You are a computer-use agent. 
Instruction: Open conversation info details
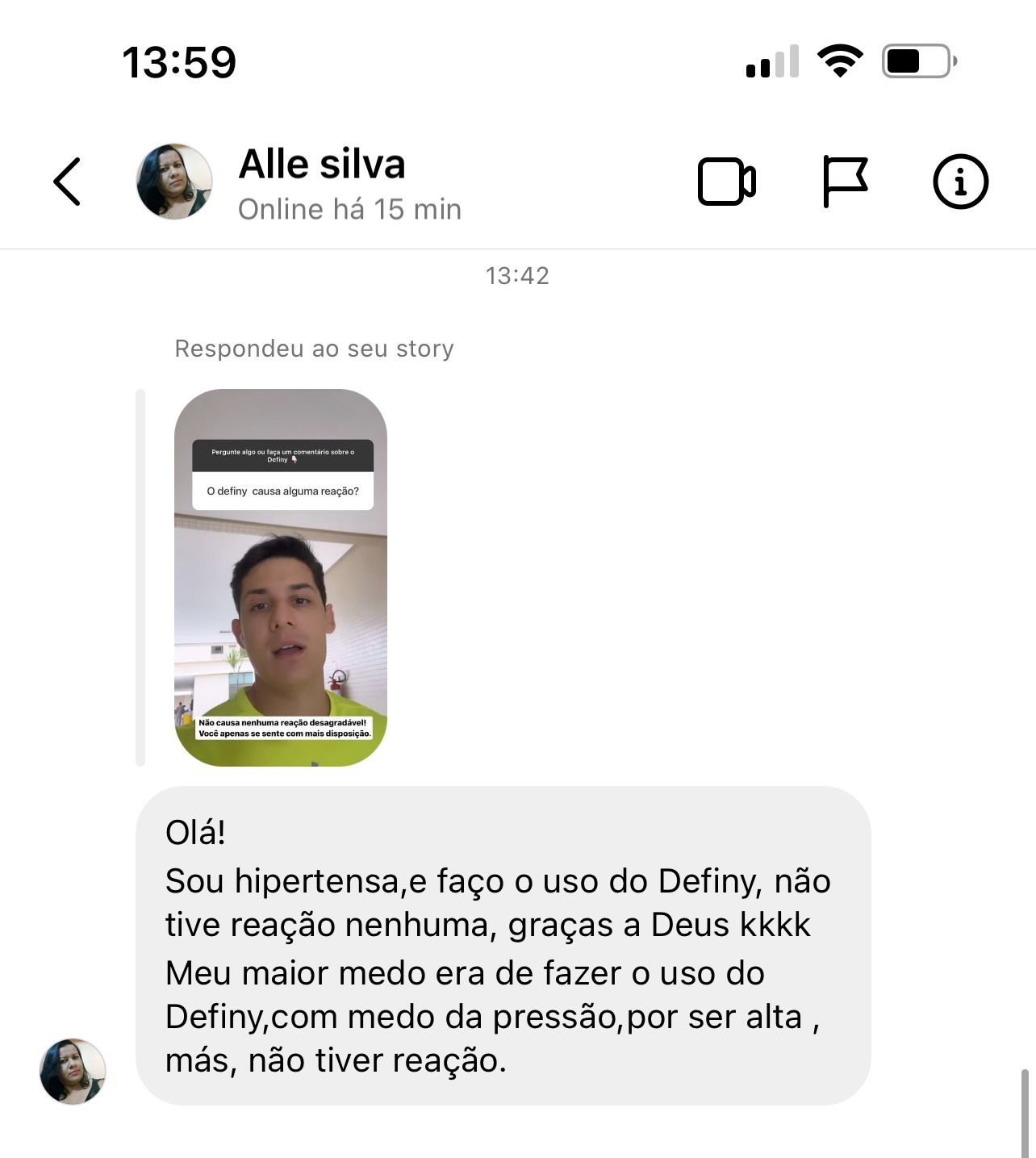[960, 182]
